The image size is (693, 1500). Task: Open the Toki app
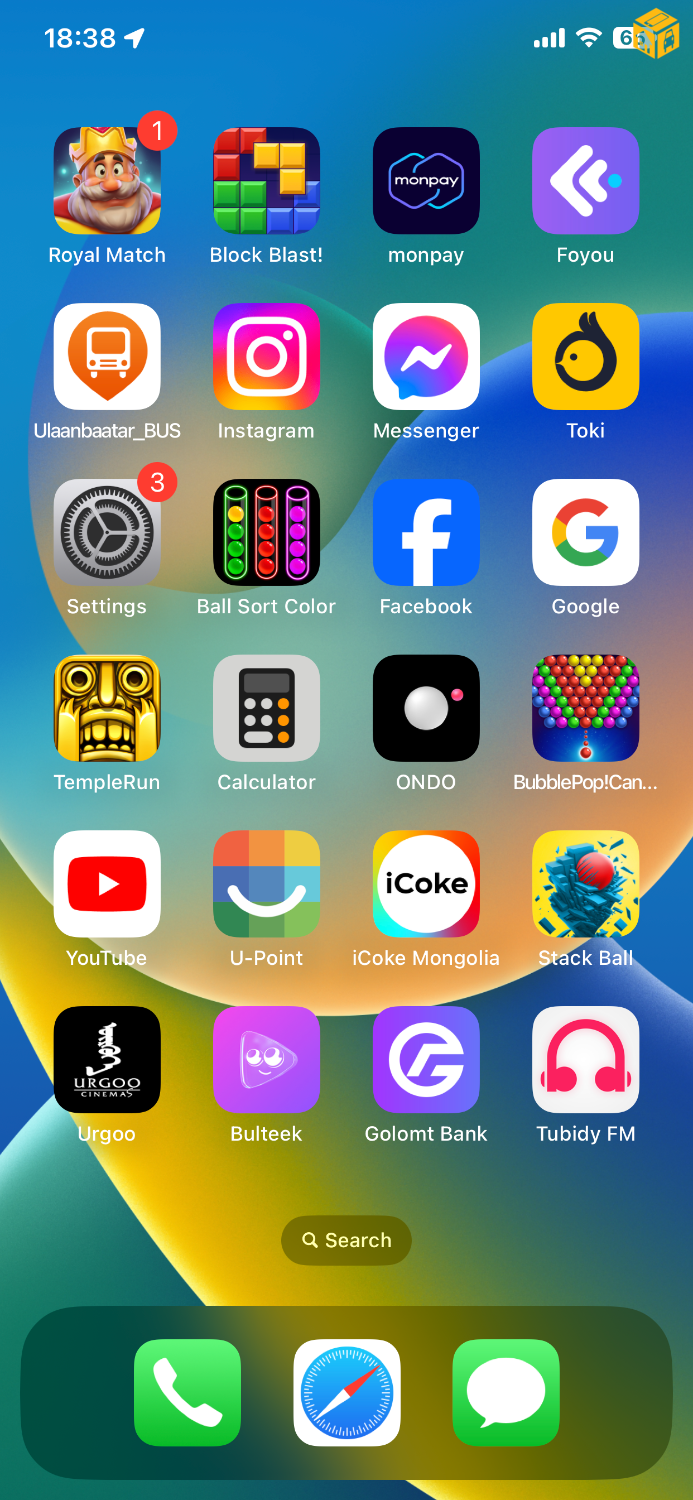tap(585, 357)
